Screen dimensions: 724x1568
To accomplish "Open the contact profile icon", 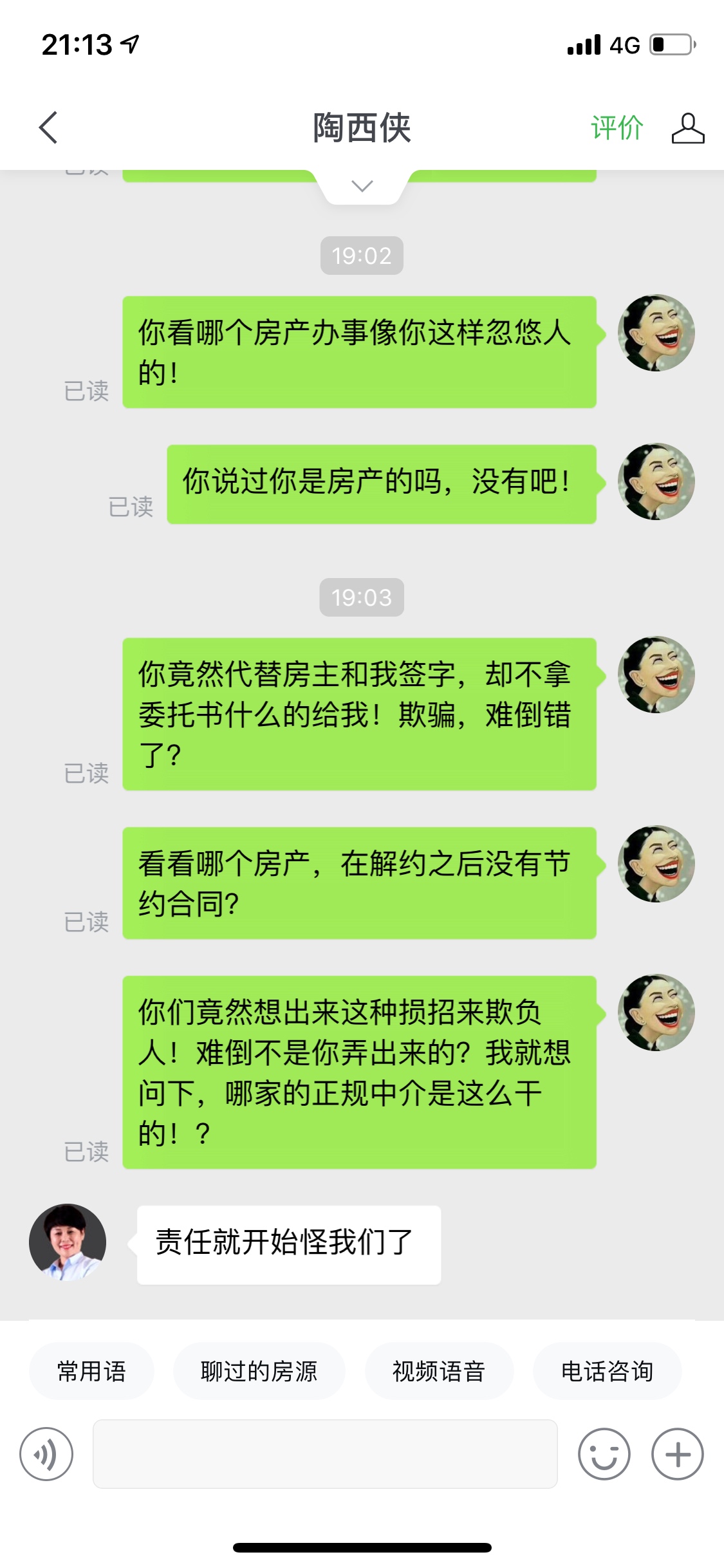I will point(687,127).
